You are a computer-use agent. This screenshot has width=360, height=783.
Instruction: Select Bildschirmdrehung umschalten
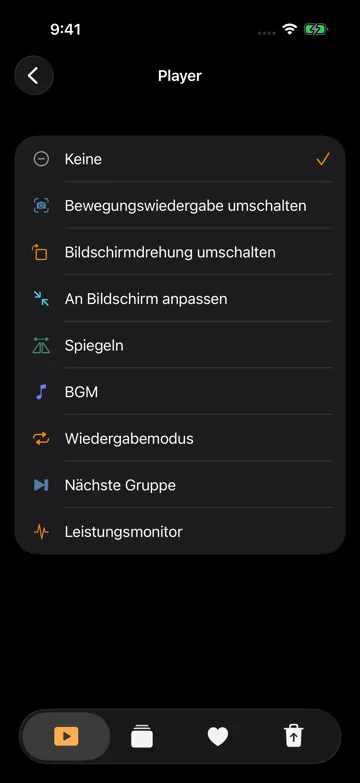click(x=180, y=252)
